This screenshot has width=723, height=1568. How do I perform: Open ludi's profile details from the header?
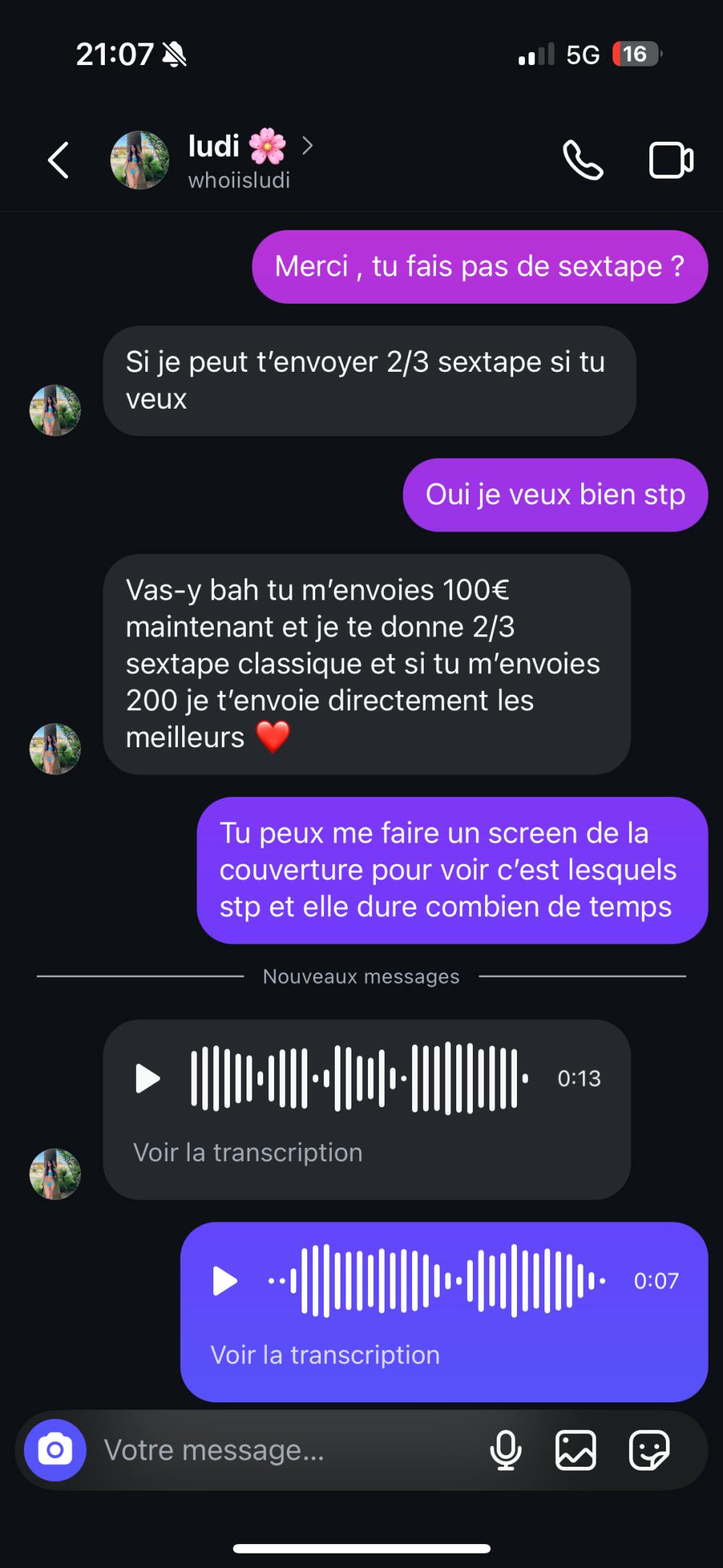pyautogui.click(x=239, y=160)
